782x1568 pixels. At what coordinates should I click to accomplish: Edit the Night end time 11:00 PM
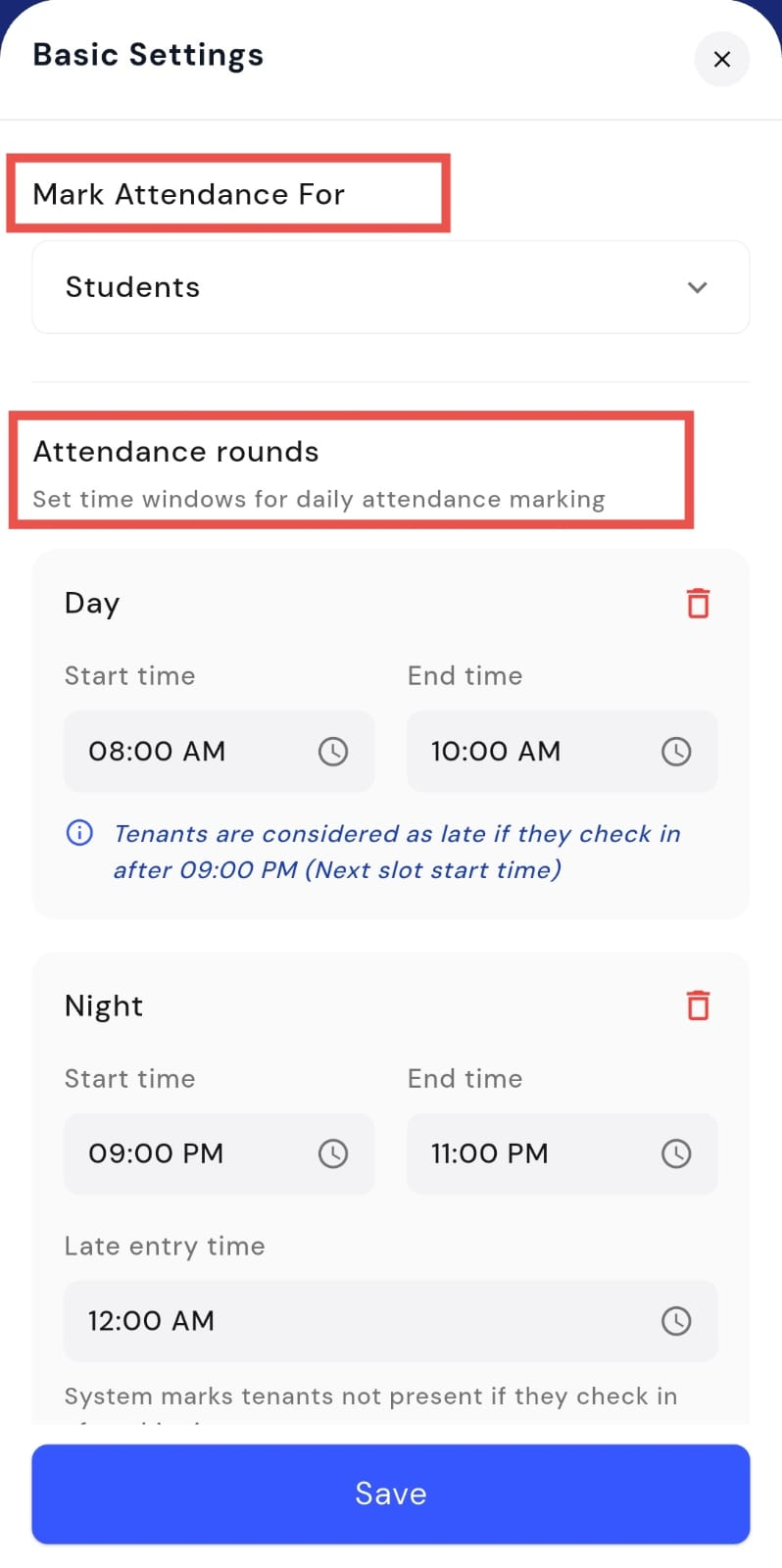(562, 1153)
